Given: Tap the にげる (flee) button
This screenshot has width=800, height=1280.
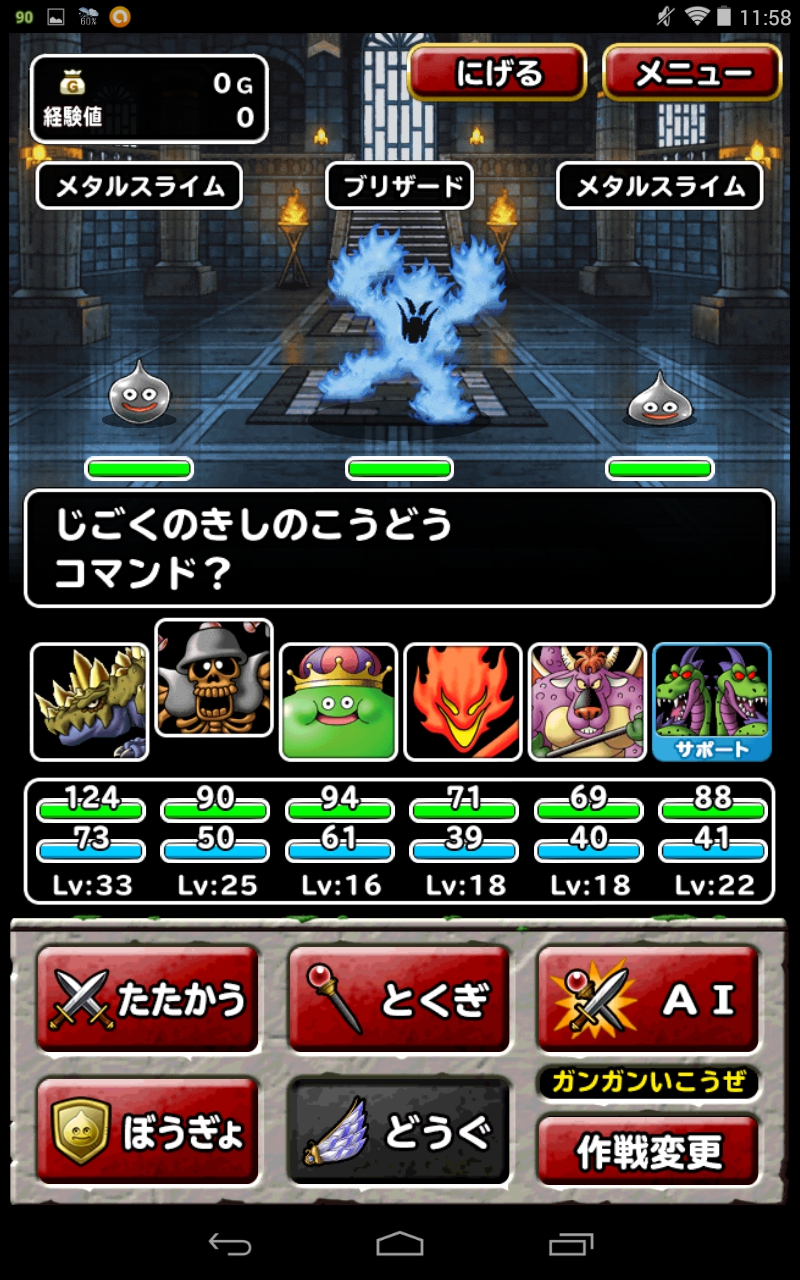Looking at the screenshot, I should coord(497,74).
